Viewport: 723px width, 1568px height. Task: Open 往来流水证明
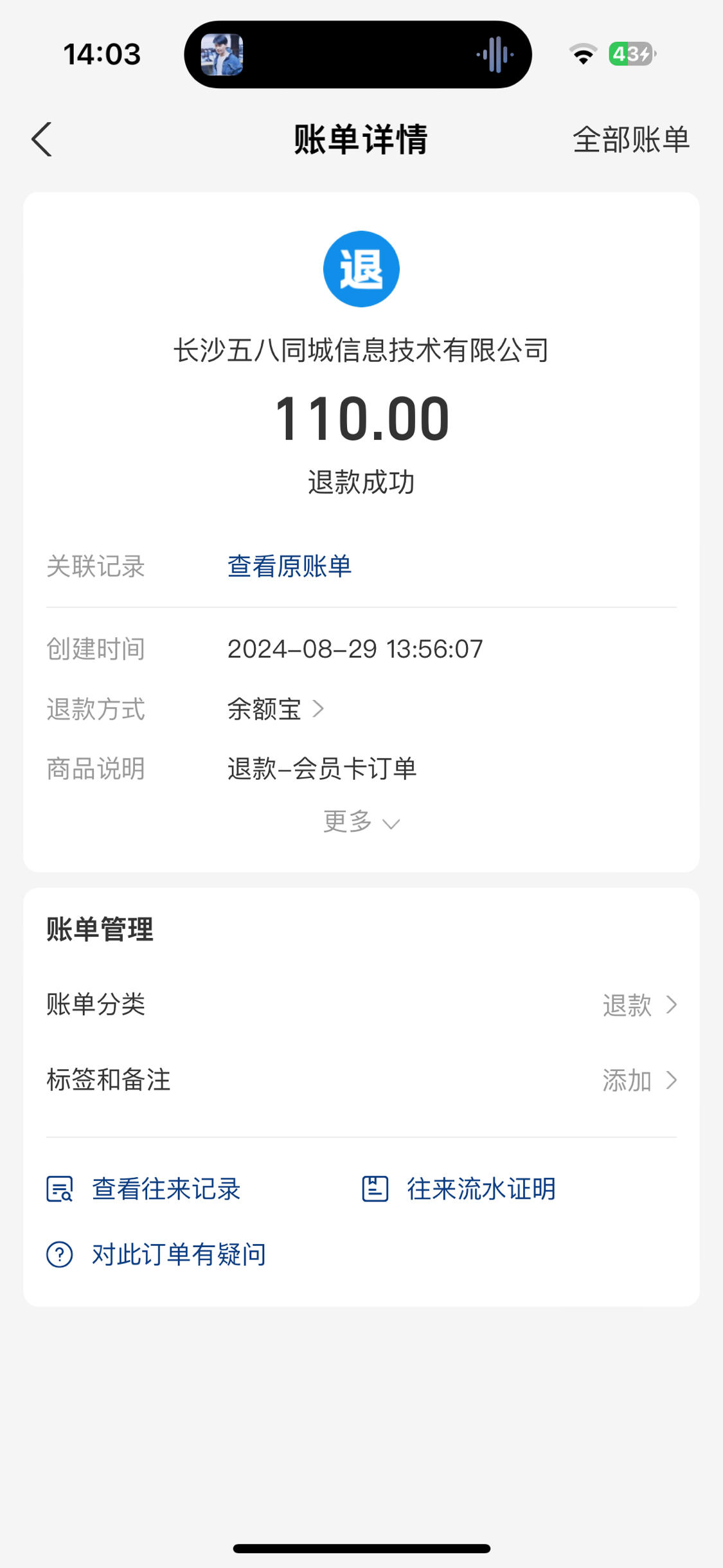459,1189
